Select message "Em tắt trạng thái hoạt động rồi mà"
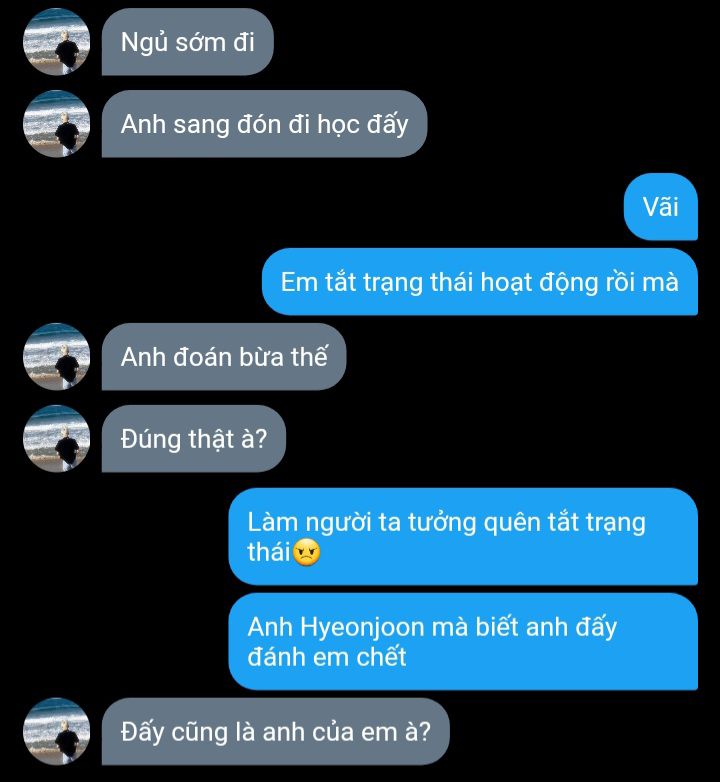Image resolution: width=720 pixels, height=782 pixels. click(479, 282)
